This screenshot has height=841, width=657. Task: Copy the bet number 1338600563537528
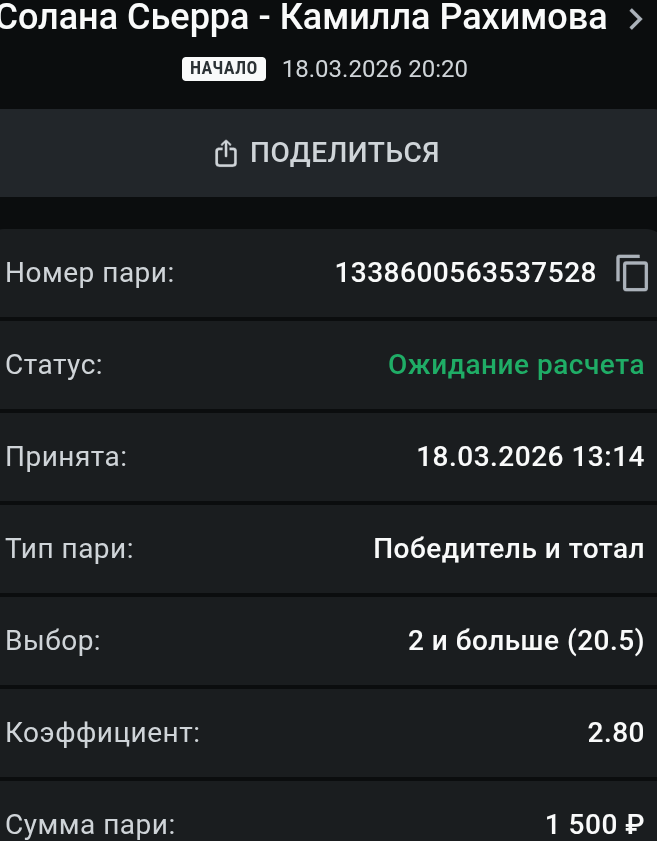tap(632, 273)
